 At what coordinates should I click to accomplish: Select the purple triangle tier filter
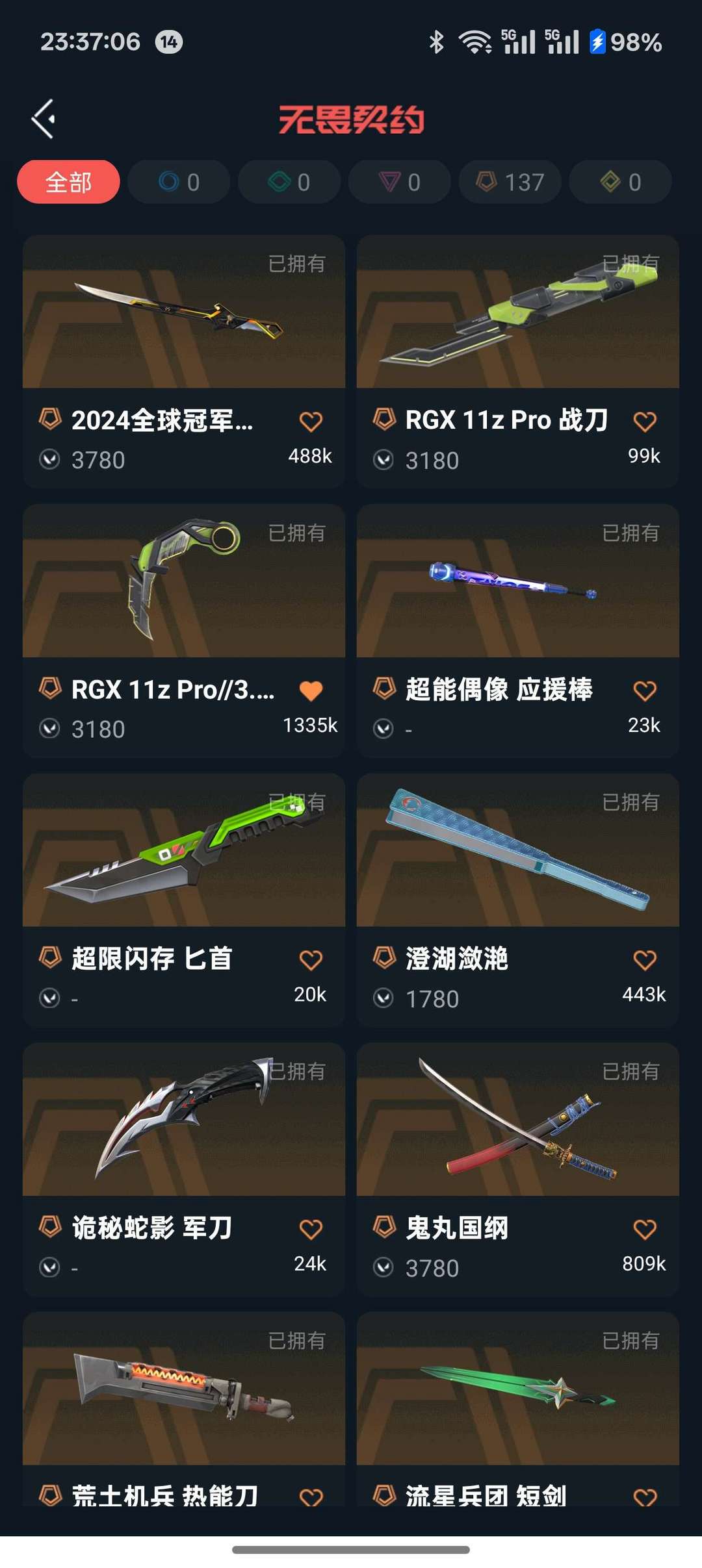point(399,182)
